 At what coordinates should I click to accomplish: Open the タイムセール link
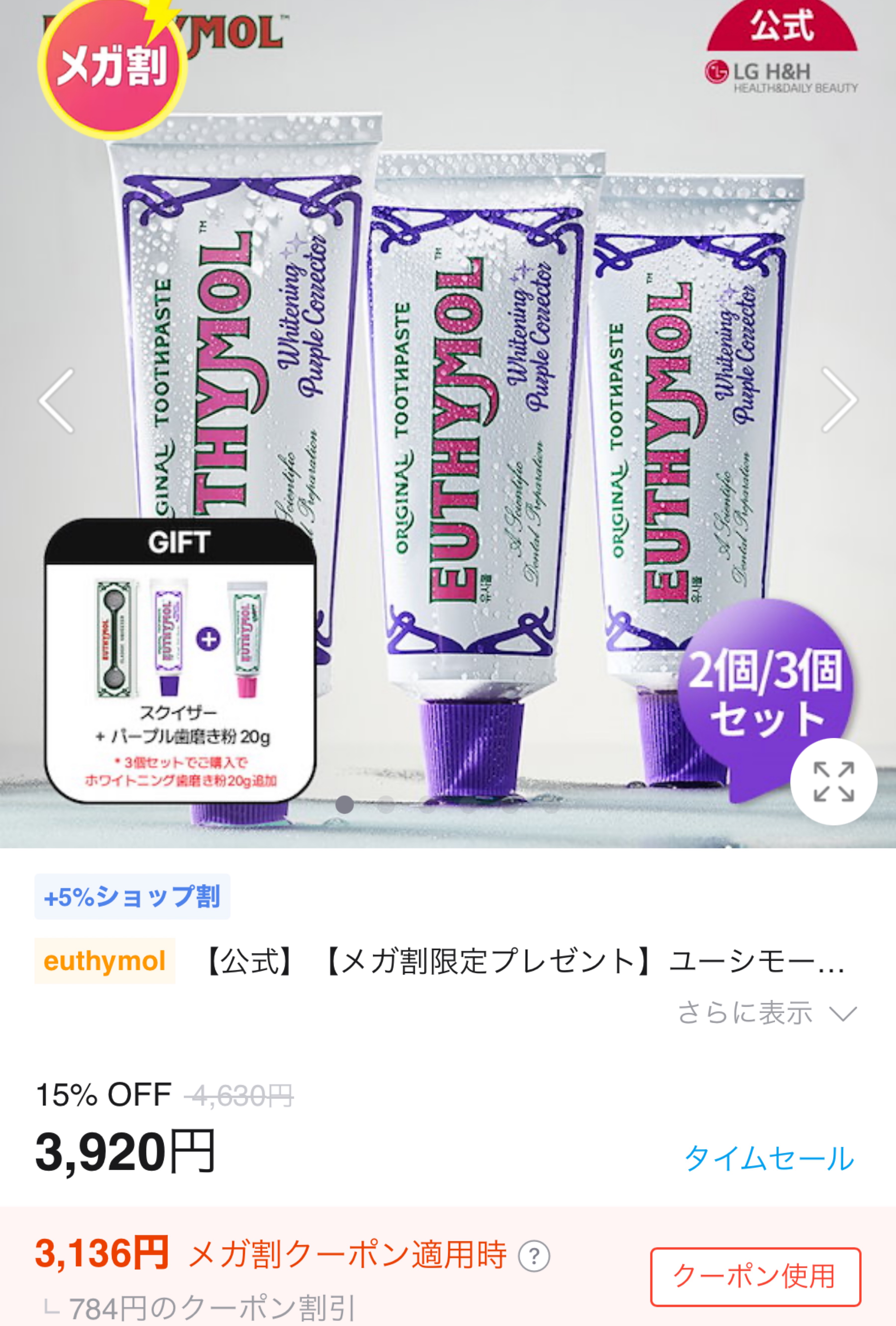pyautogui.click(x=769, y=1158)
